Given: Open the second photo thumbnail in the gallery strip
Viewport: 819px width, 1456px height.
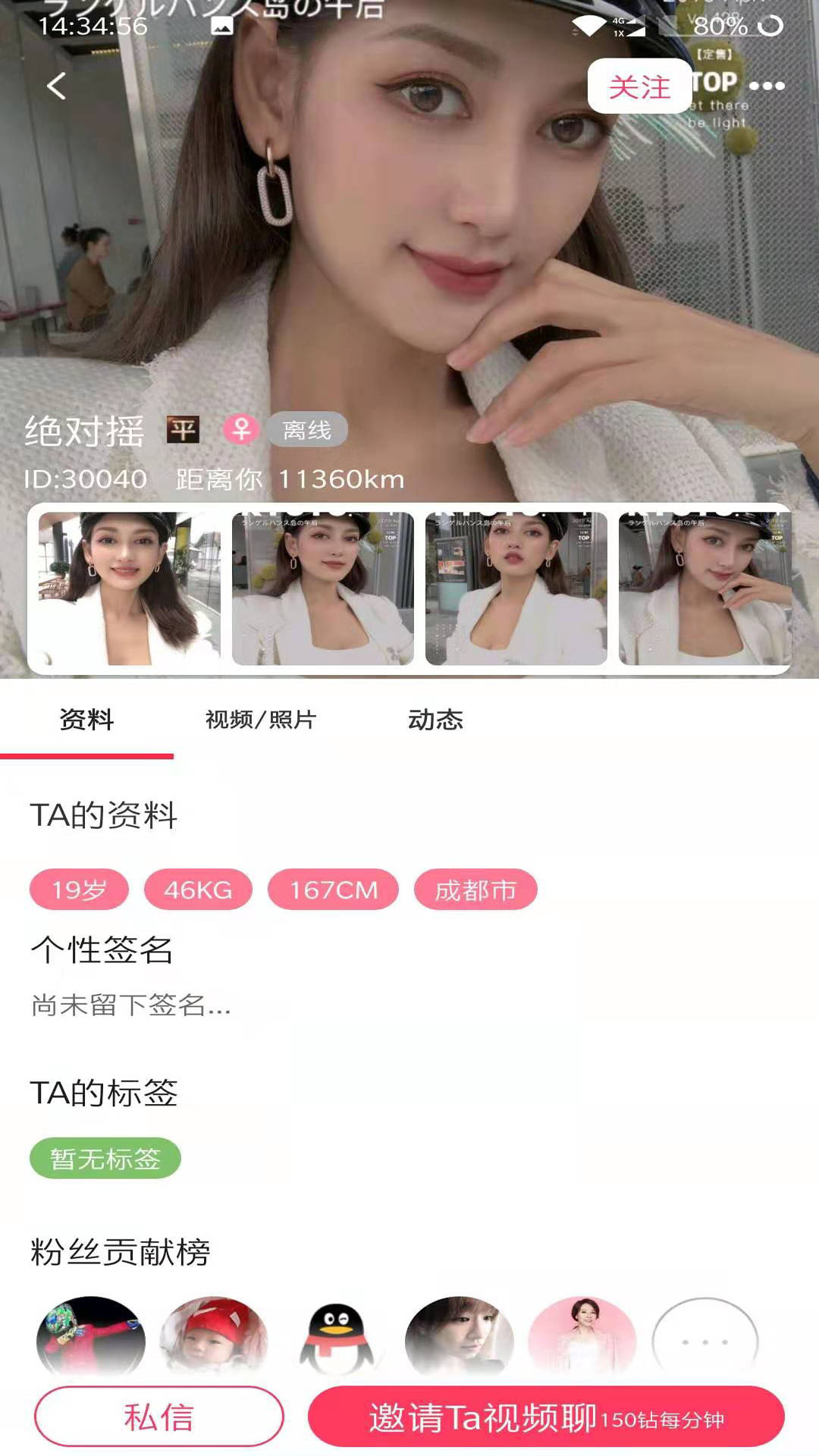Looking at the screenshot, I should click(x=323, y=588).
